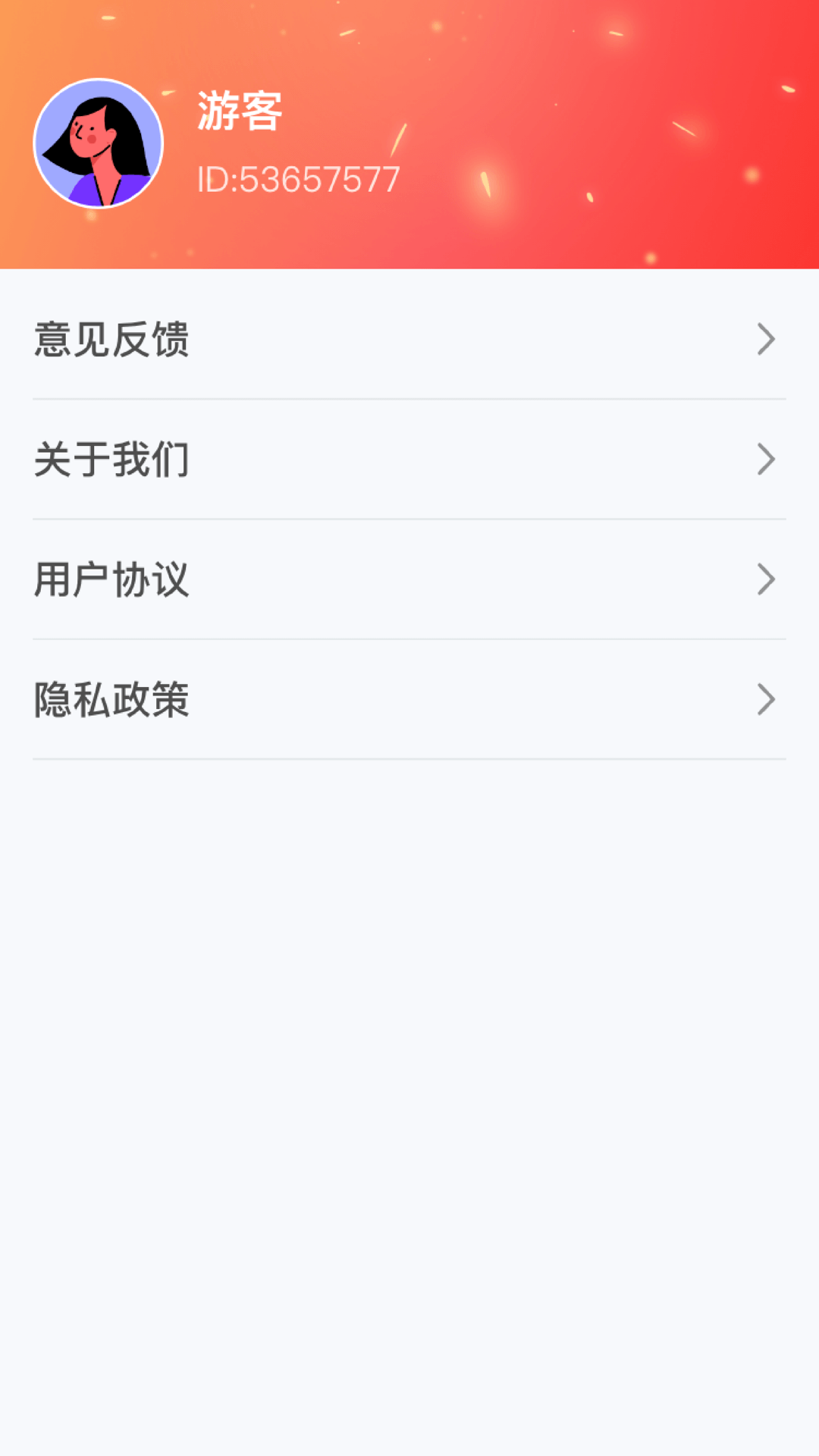
Task: Tap the guest profile avatar
Action: (99, 143)
